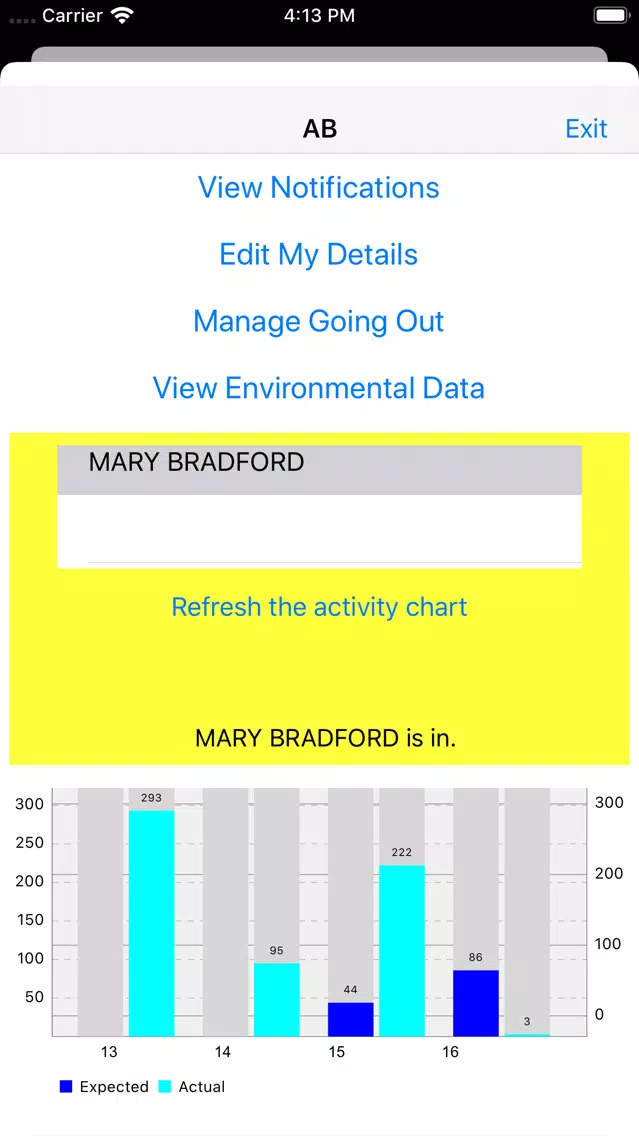Tap Exit in the top bar
This screenshot has height=1136, width=639.
point(585,129)
